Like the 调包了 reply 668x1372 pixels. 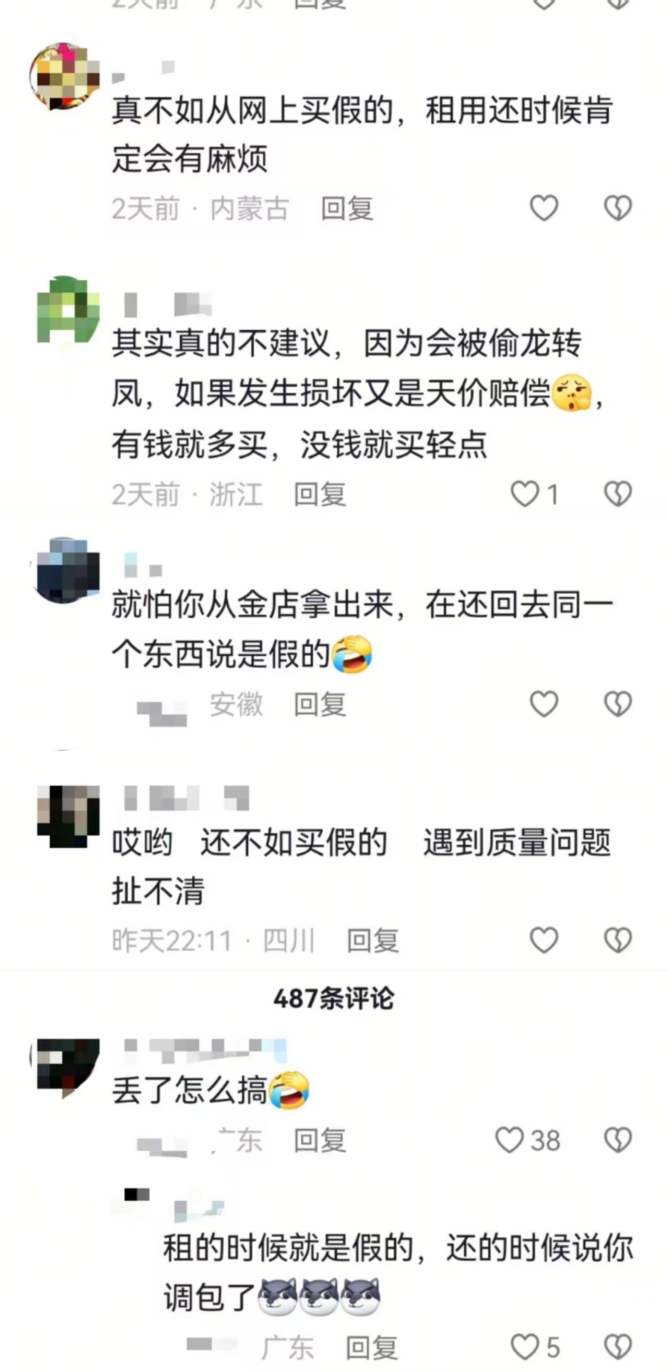(x=525, y=1347)
